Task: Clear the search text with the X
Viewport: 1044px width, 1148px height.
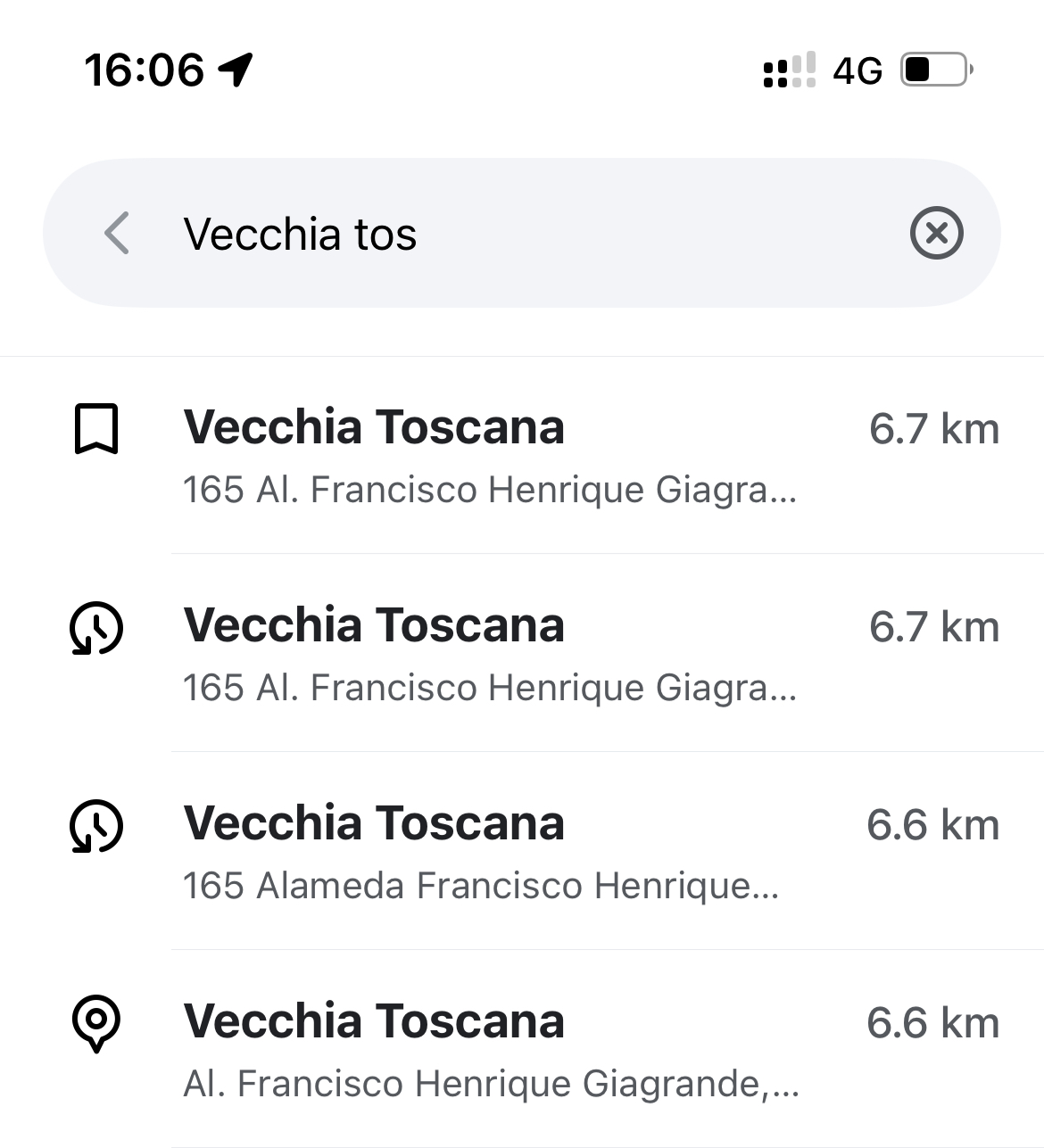Action: tap(936, 234)
